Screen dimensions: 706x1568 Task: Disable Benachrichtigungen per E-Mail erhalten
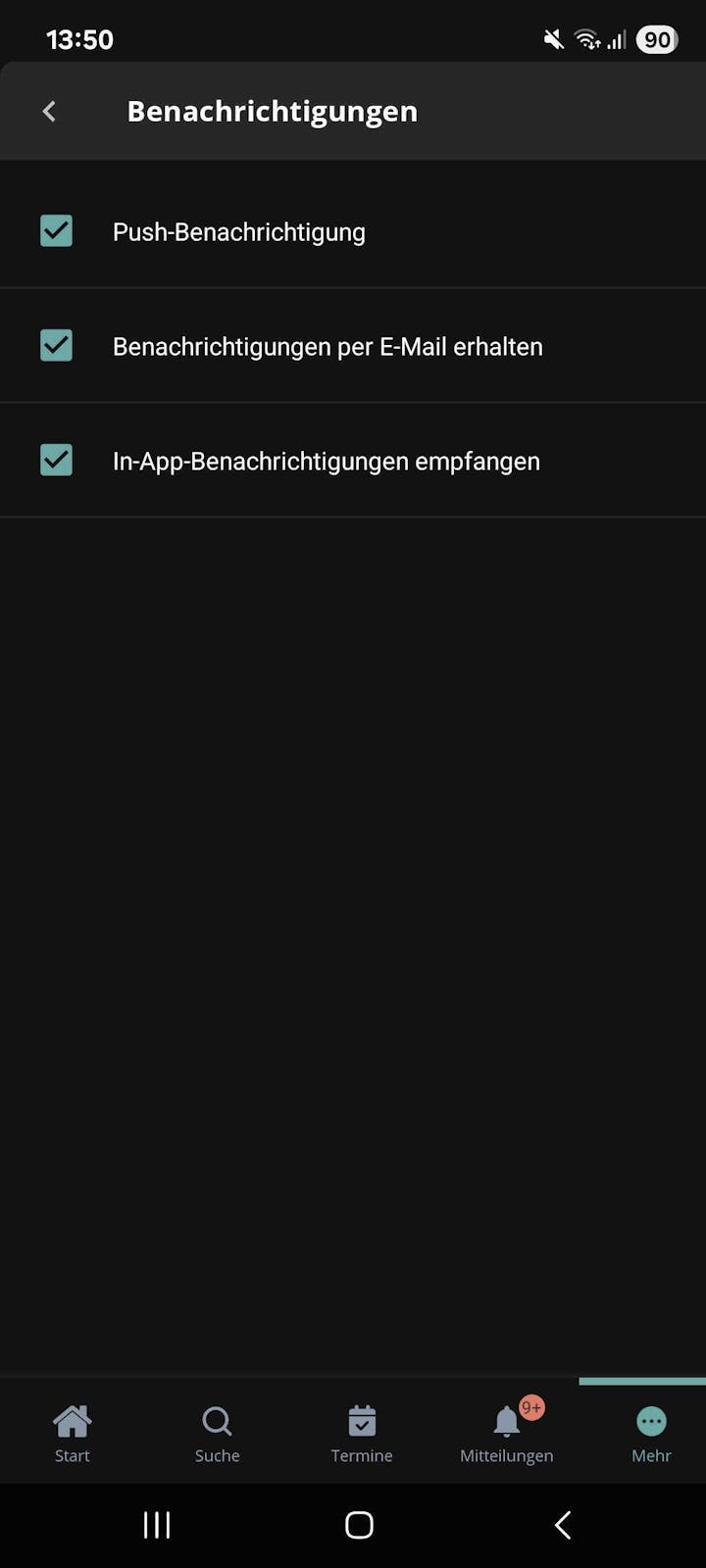point(56,345)
